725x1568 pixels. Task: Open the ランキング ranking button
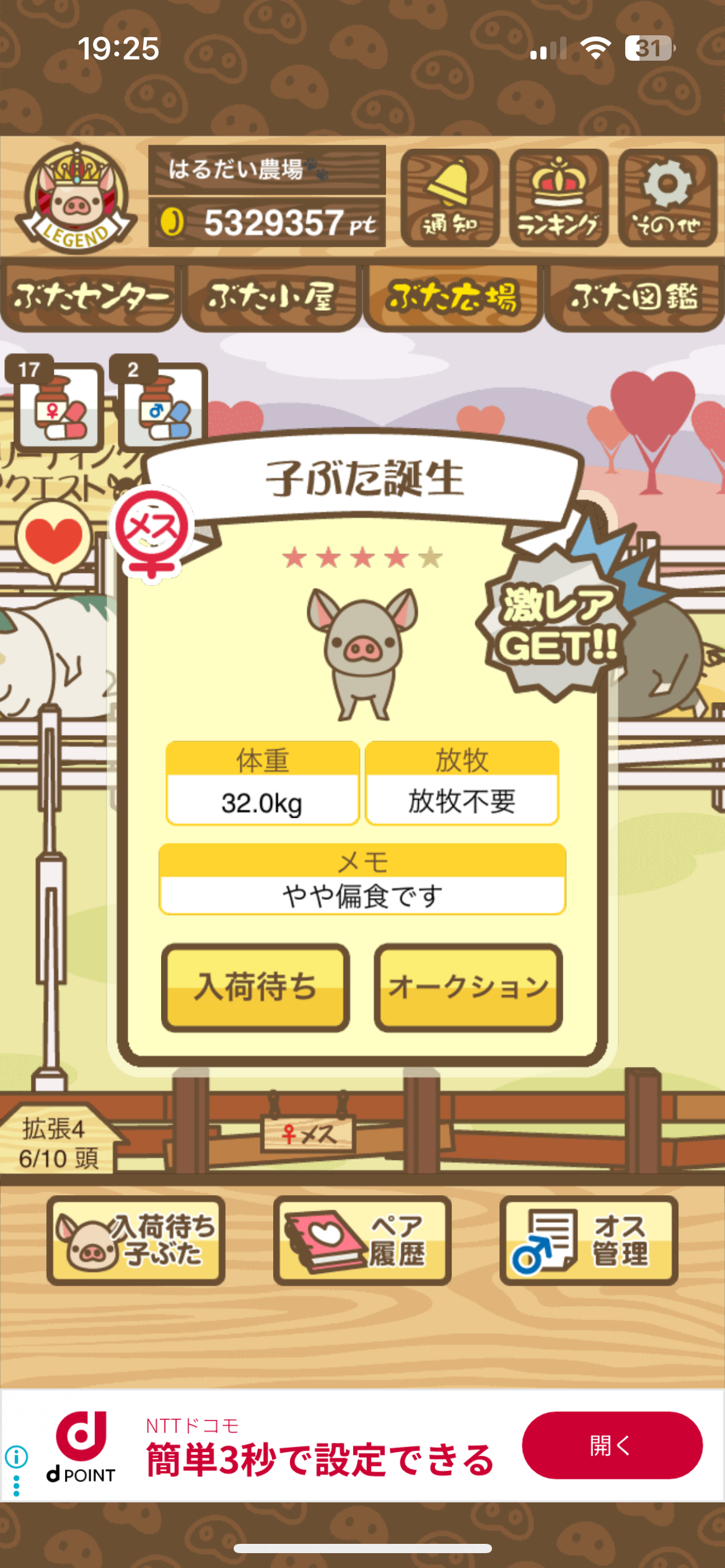(x=558, y=198)
